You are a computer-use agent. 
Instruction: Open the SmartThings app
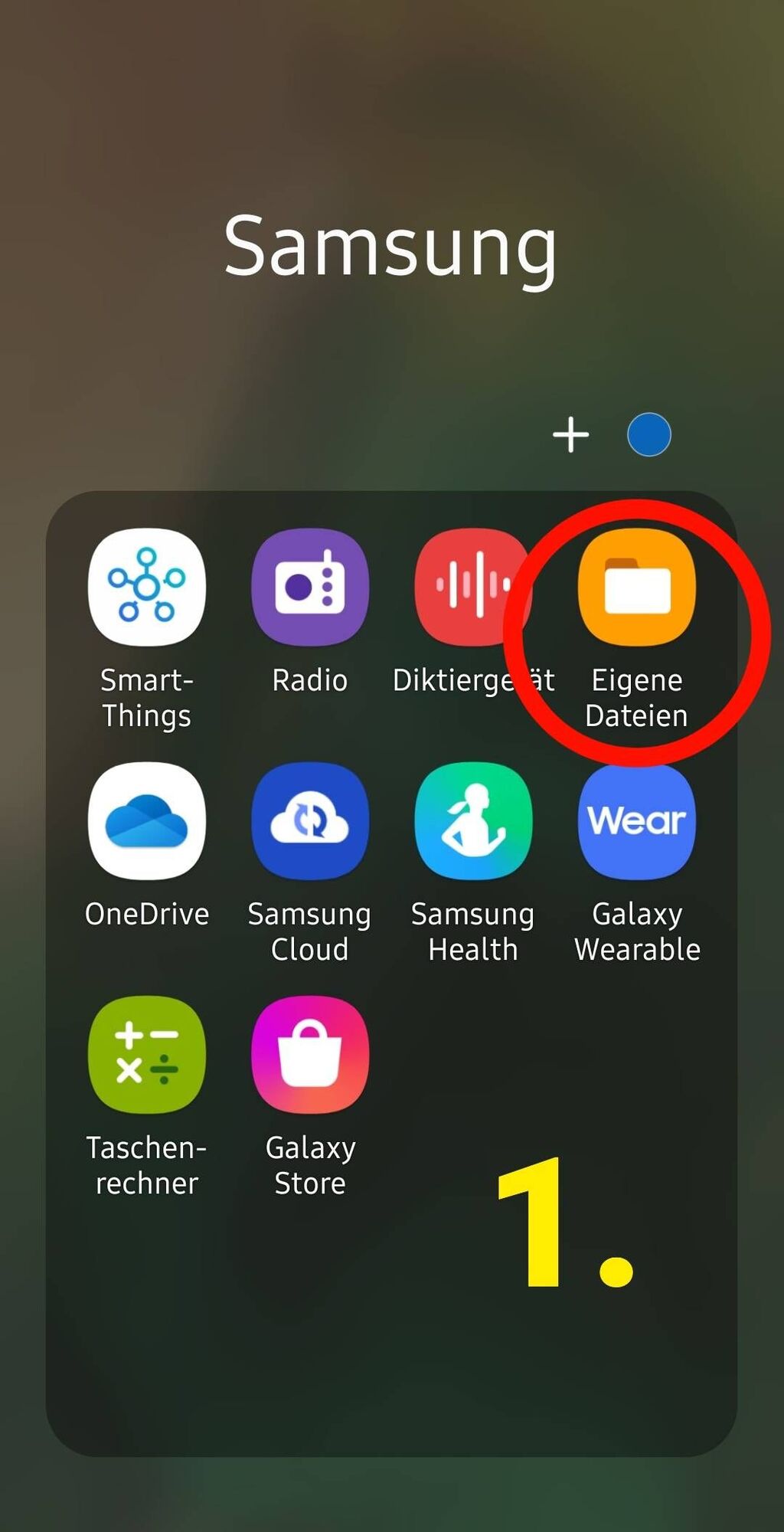[x=147, y=588]
